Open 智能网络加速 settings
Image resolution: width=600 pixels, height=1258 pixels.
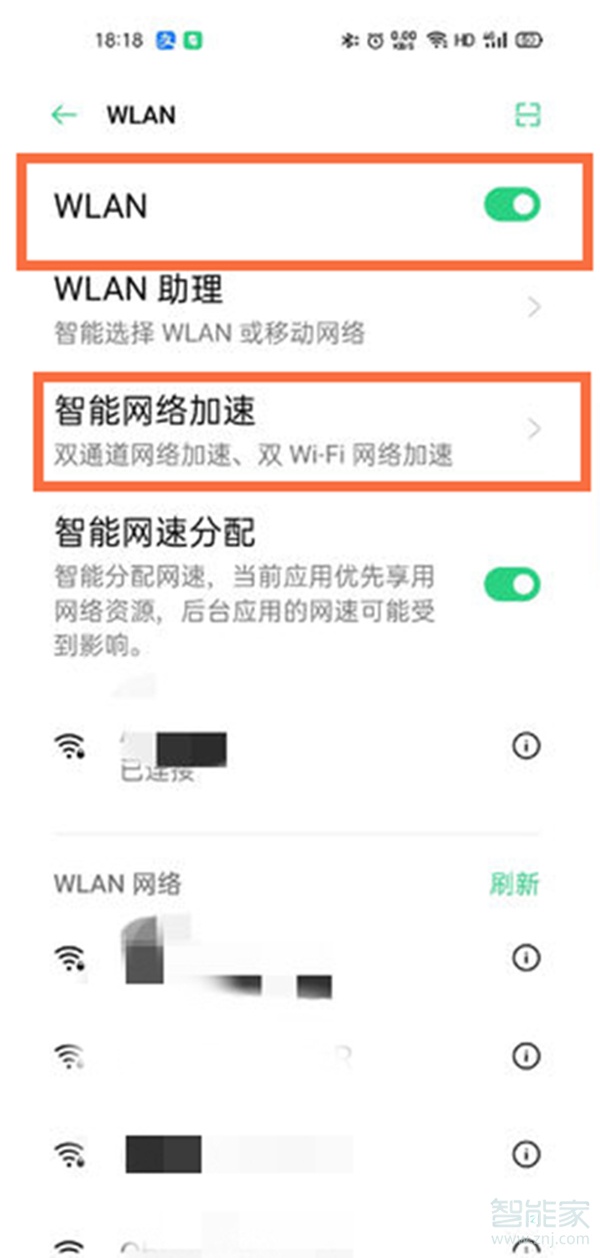[x=290, y=430]
